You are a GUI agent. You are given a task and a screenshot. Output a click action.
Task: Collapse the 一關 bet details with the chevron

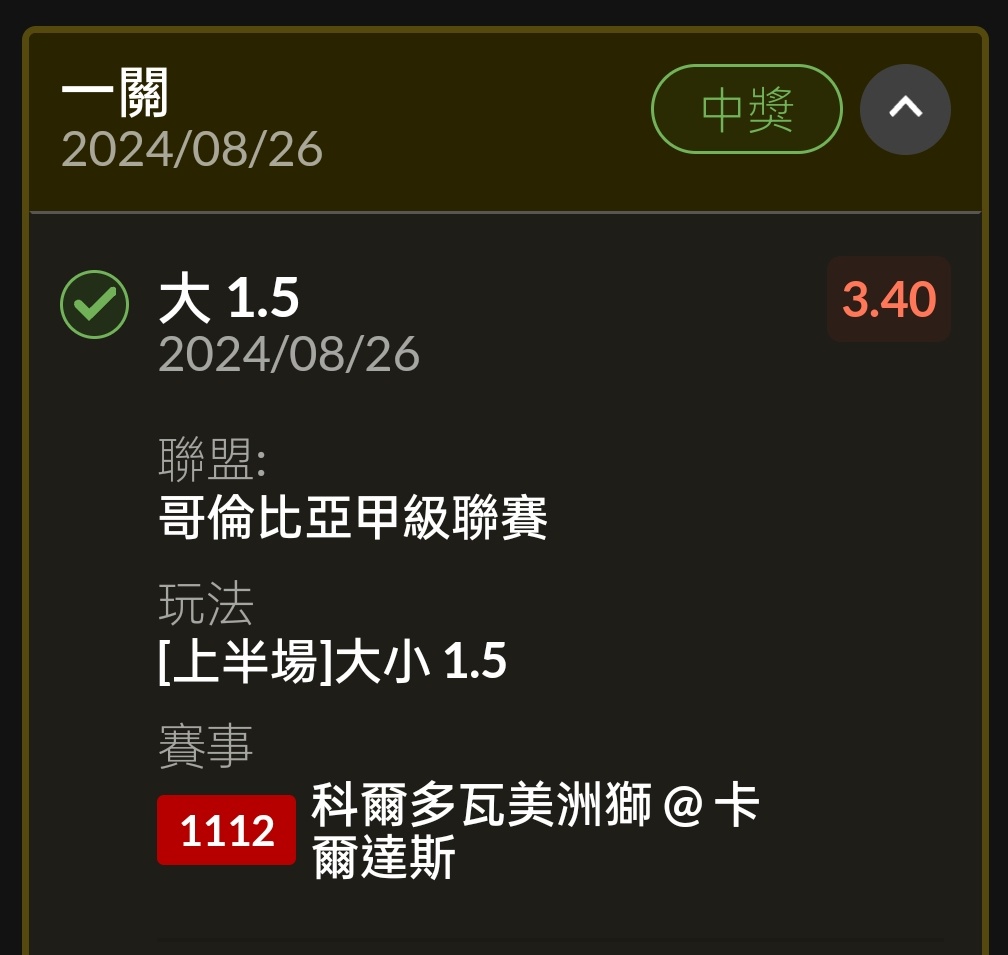click(x=905, y=109)
